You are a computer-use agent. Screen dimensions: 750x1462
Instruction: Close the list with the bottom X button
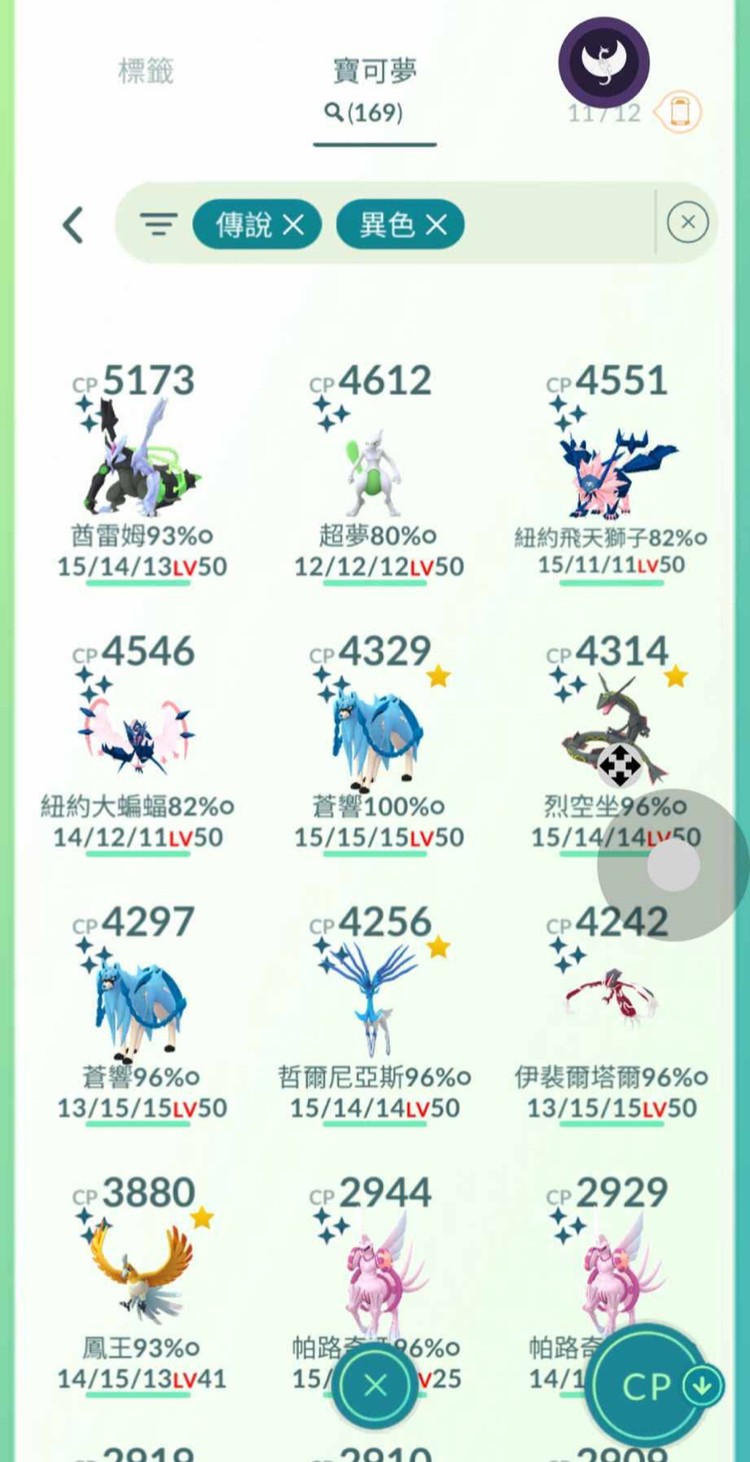[375, 1385]
